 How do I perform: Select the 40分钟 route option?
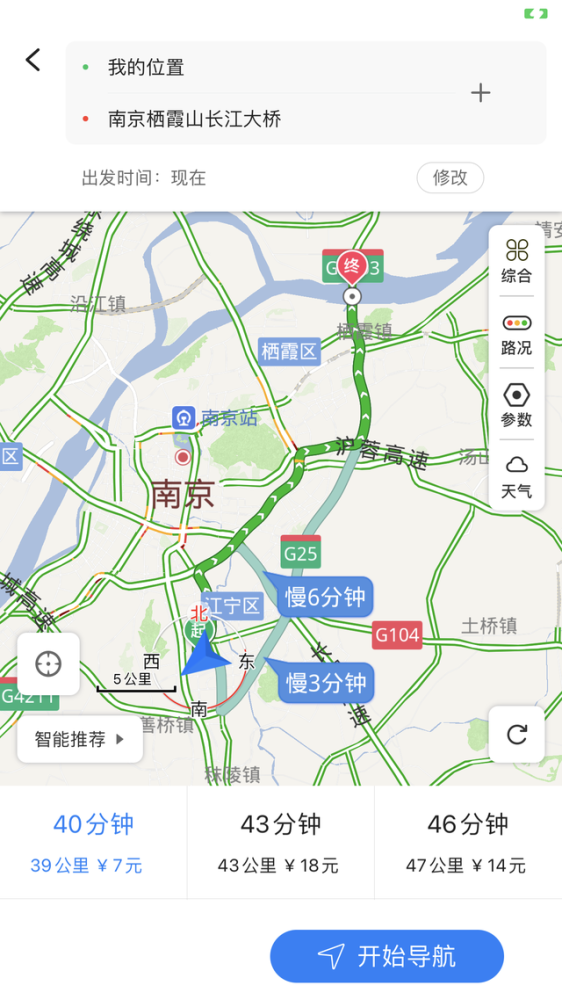click(93, 842)
